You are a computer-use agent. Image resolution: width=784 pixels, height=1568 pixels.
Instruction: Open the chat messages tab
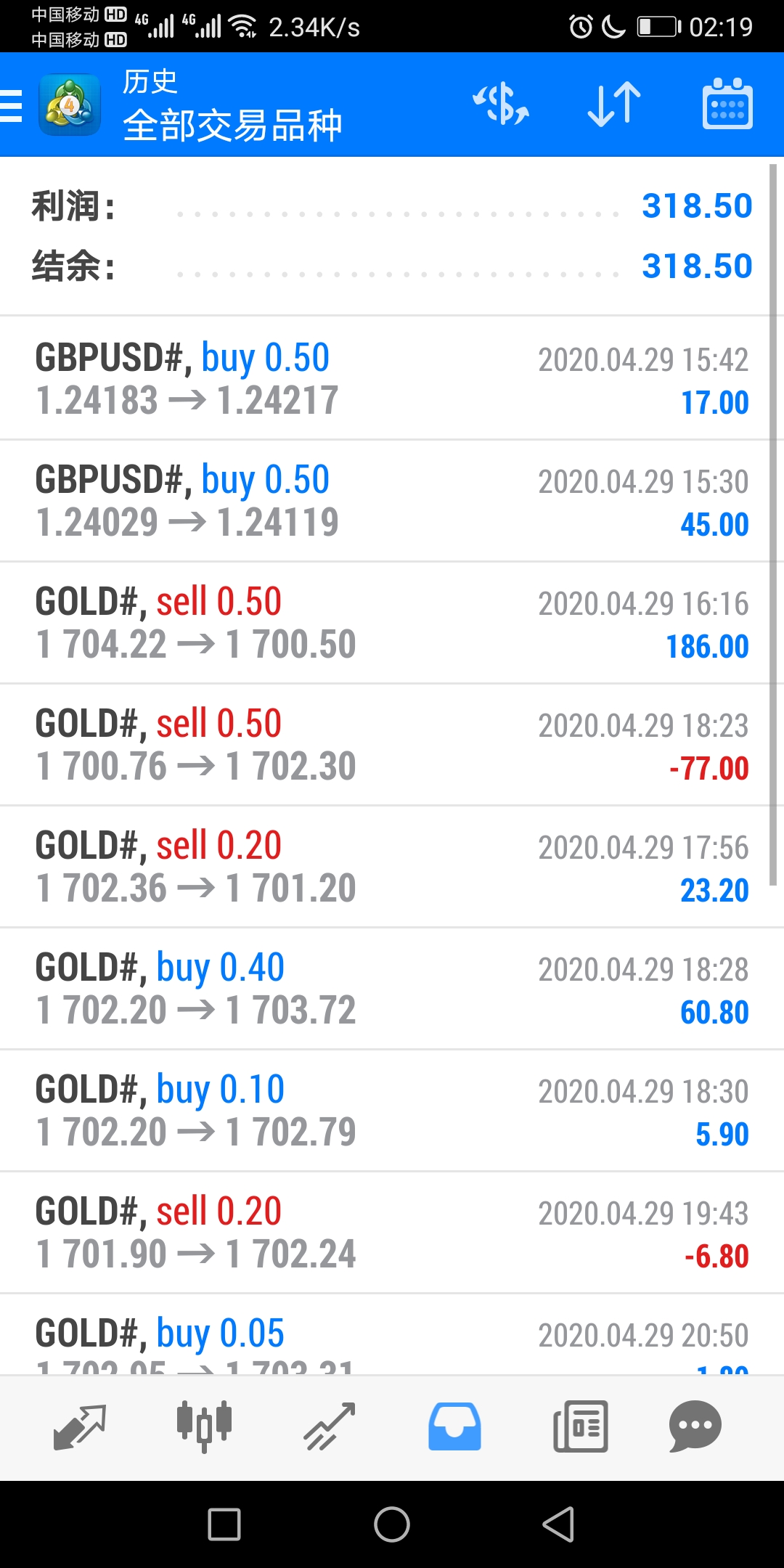(695, 1427)
